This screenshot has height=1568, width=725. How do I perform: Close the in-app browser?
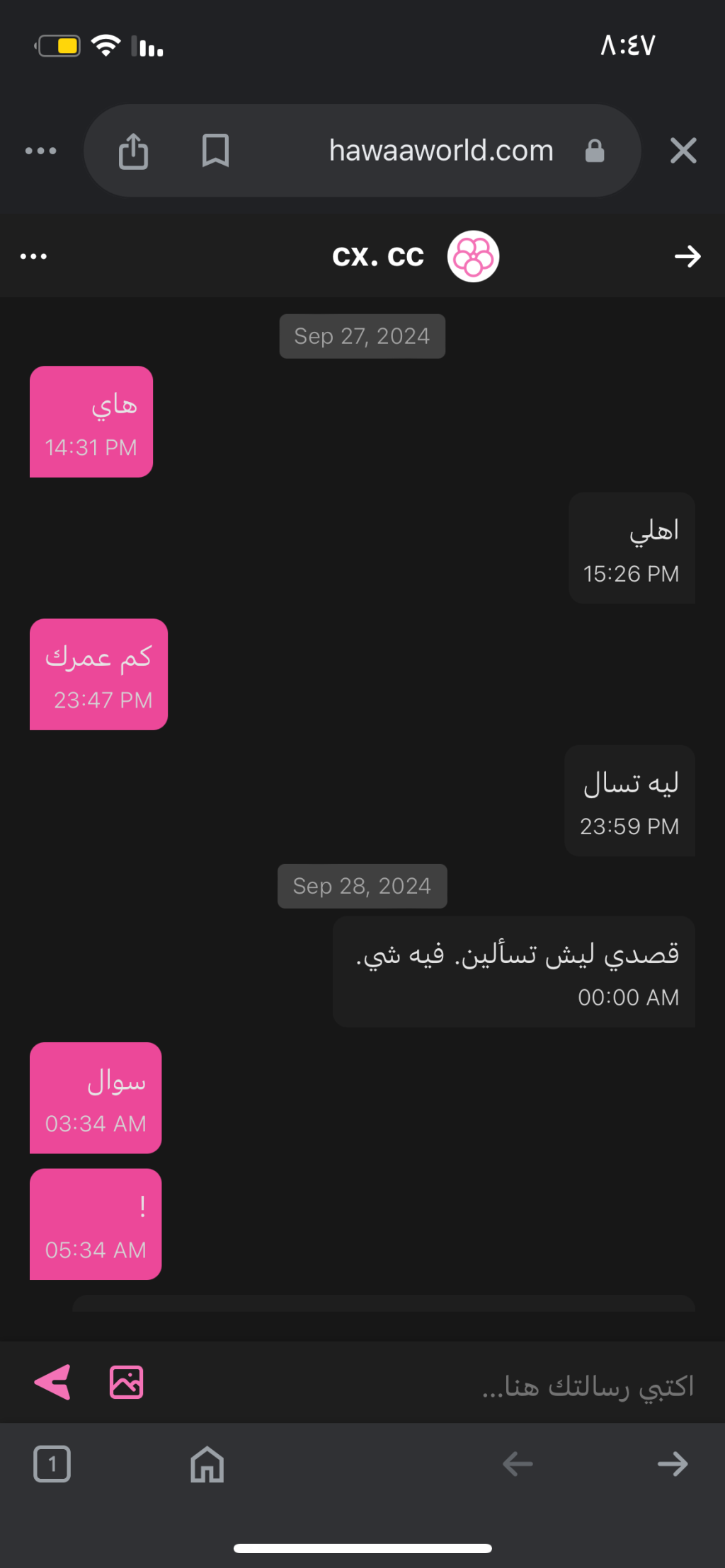[x=683, y=151]
